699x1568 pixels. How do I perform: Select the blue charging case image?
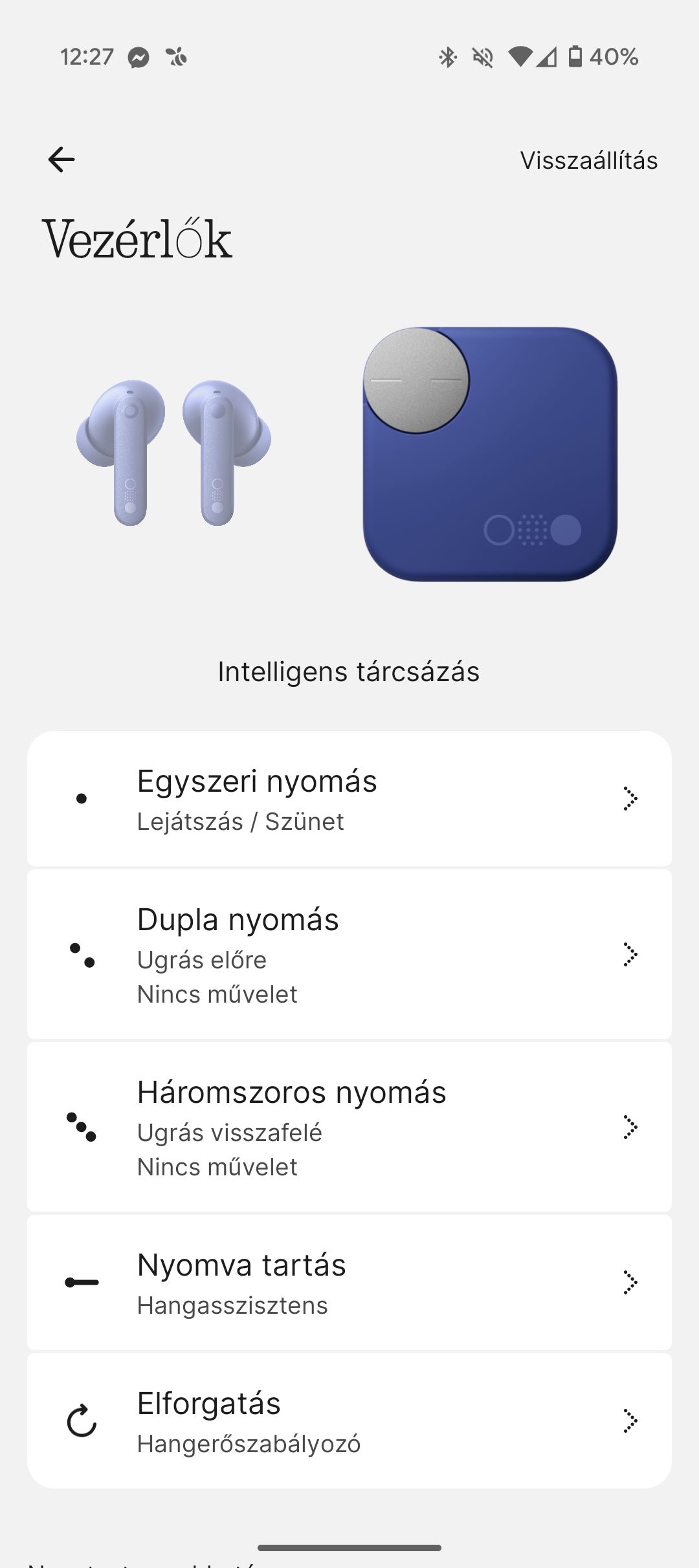(490, 453)
